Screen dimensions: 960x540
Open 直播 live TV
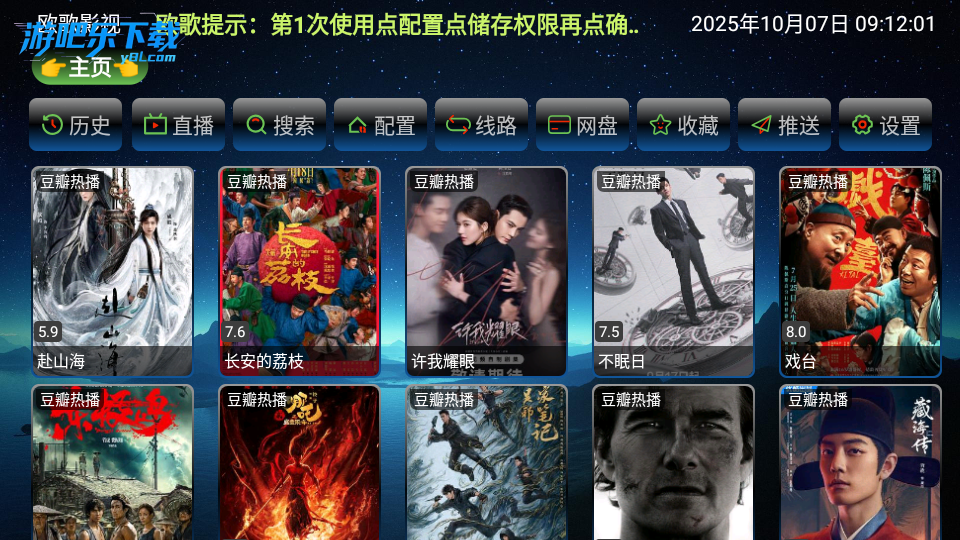[178, 125]
